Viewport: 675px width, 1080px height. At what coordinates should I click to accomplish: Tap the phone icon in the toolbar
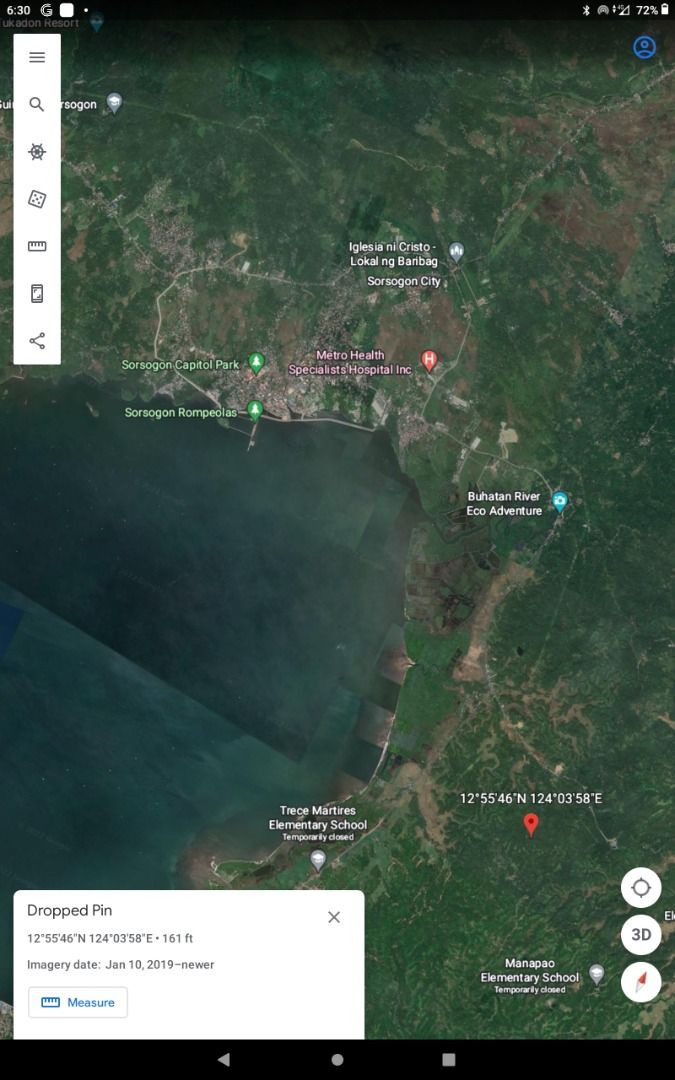[37, 293]
